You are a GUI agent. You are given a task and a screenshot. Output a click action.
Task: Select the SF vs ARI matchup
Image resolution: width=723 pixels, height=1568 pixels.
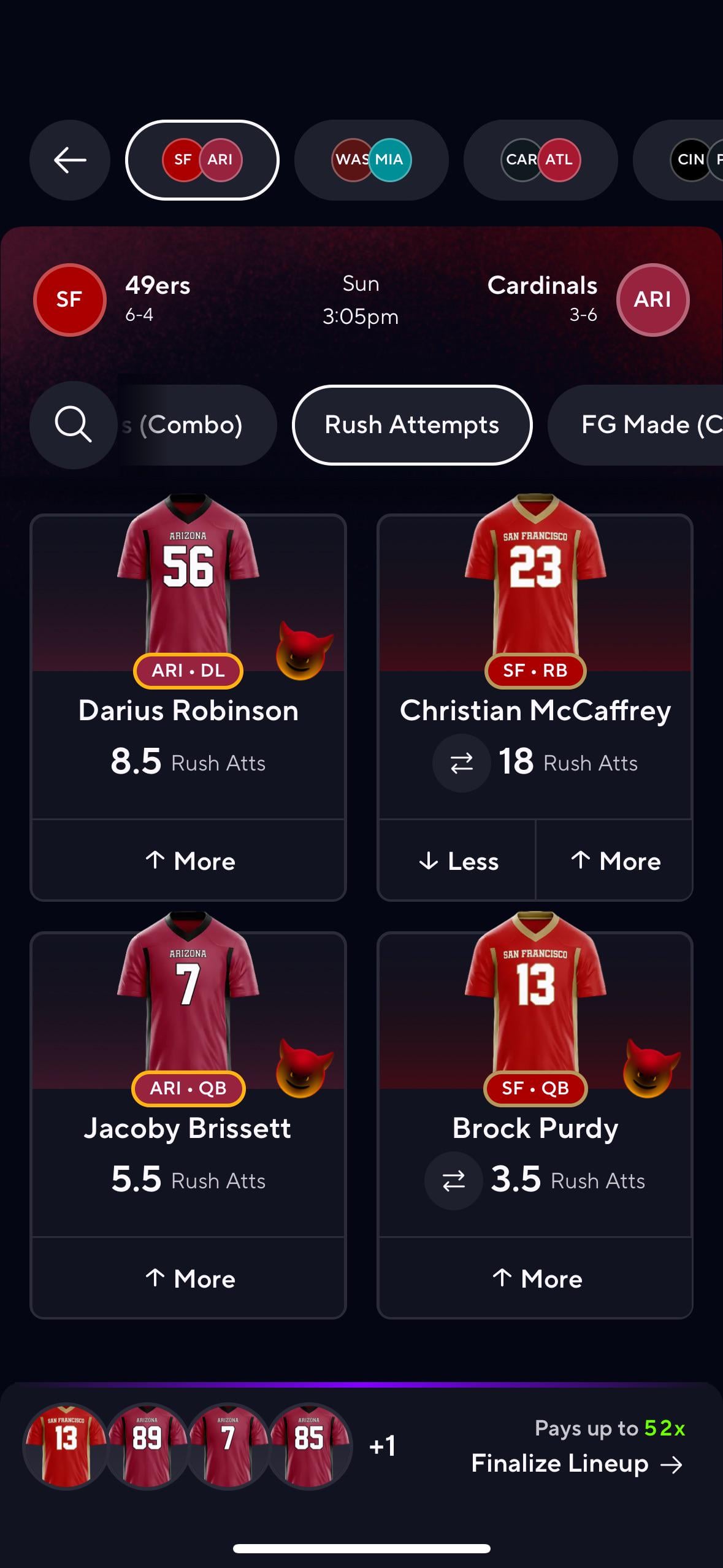(202, 160)
